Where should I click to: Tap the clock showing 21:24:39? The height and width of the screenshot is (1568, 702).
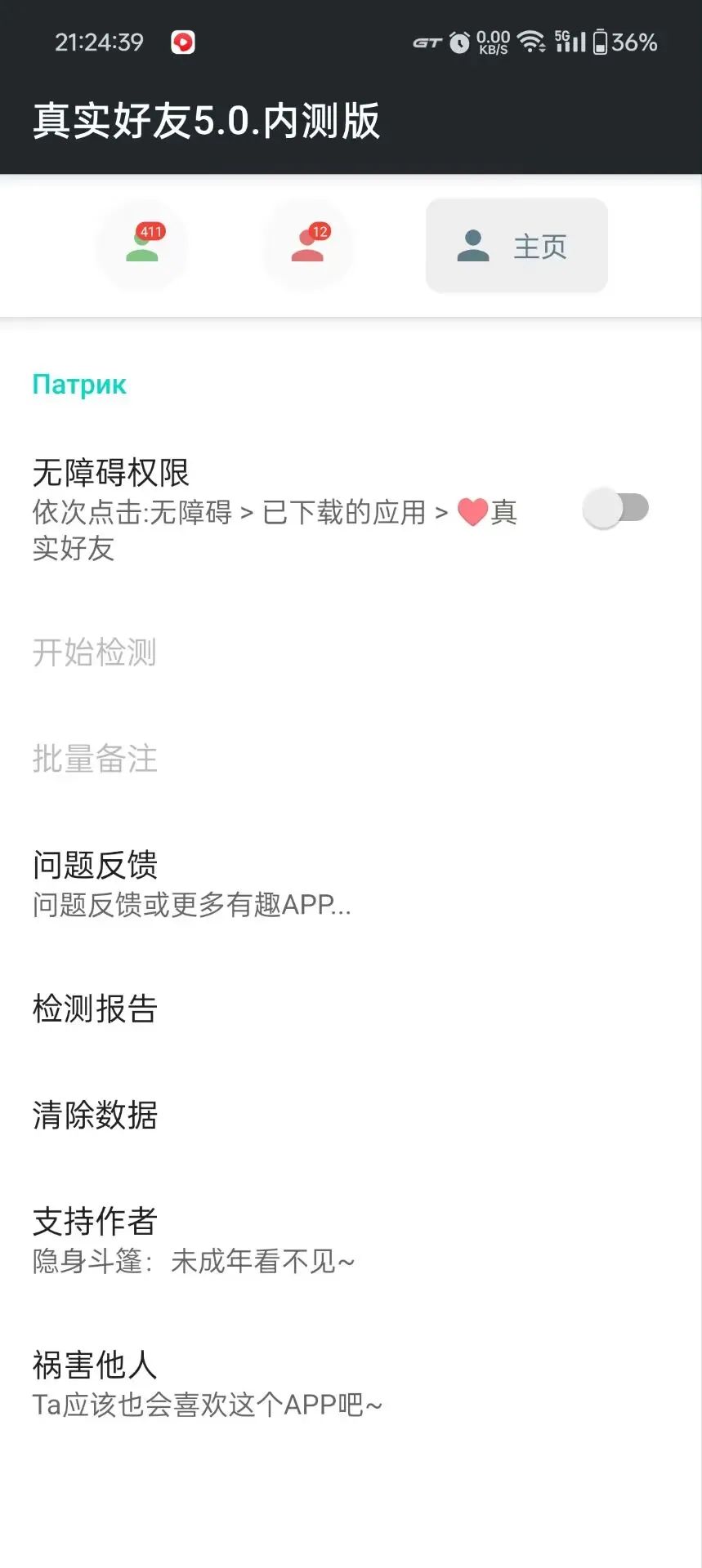pos(100,42)
